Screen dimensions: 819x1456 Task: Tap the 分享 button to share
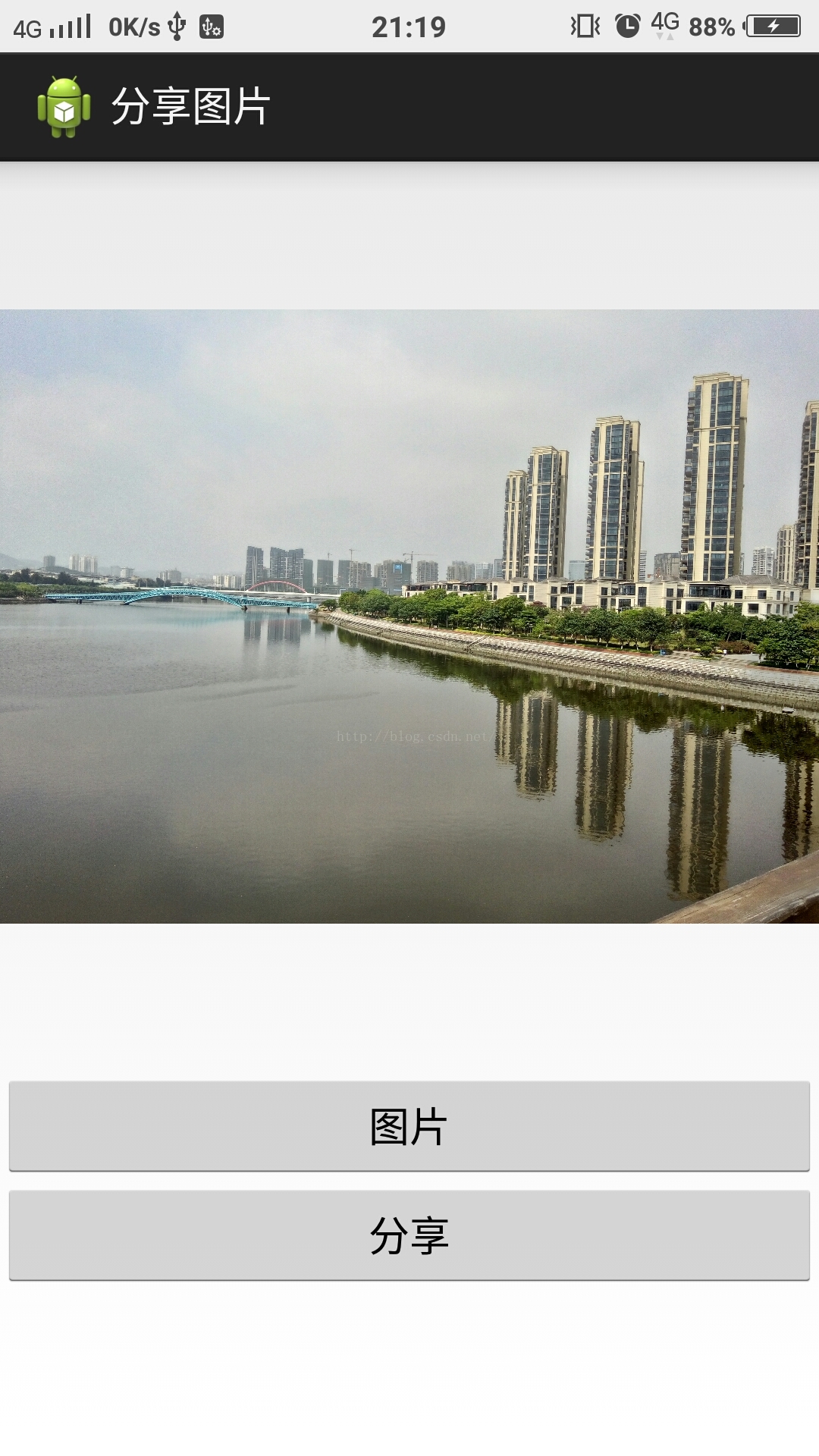coord(409,1235)
